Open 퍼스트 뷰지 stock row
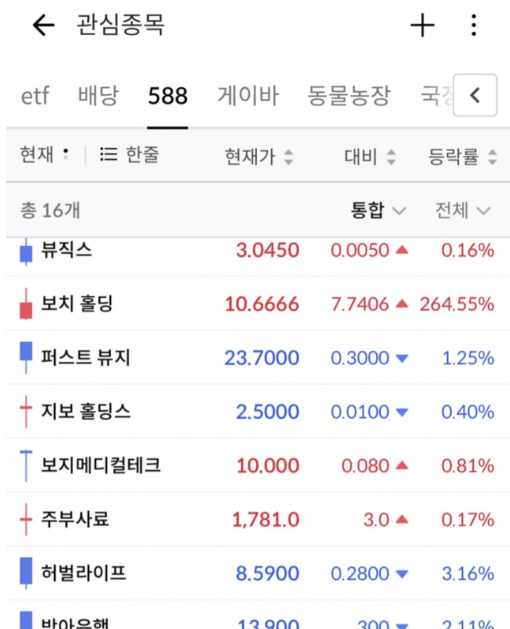 (258, 357)
